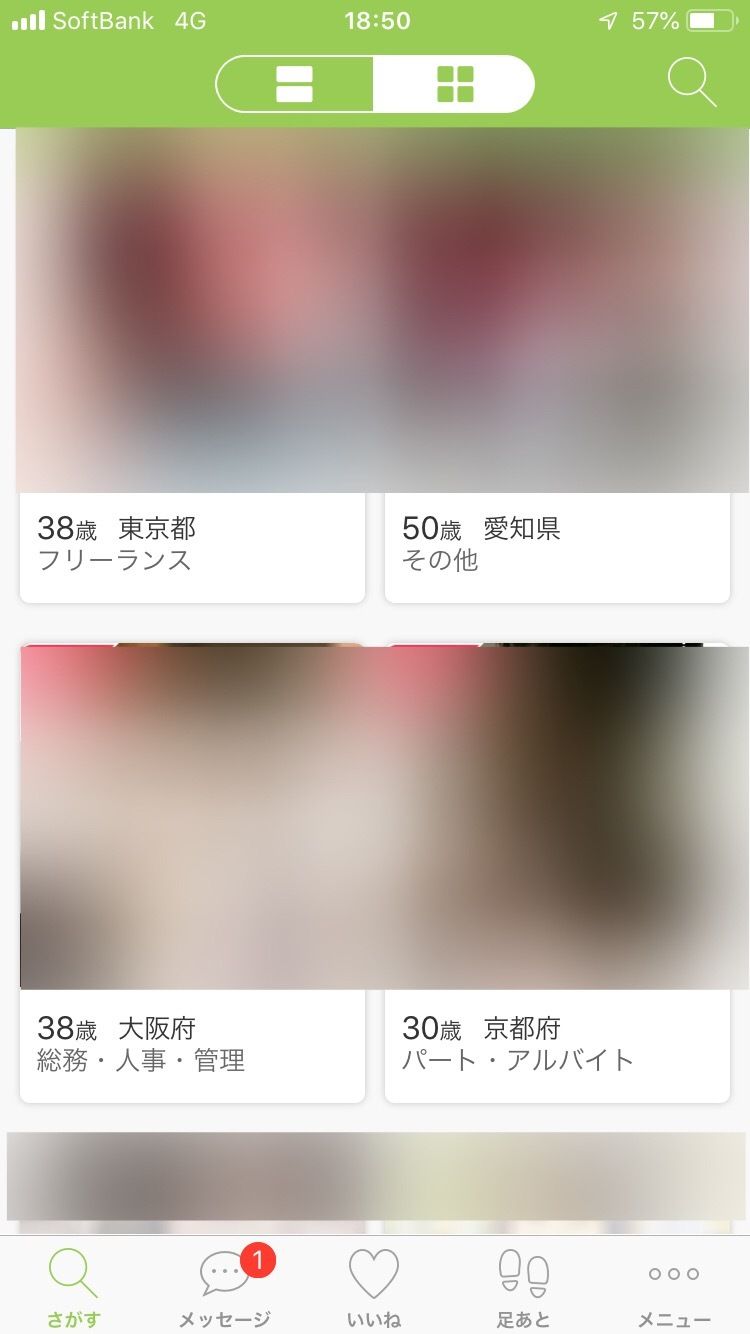Open the メニュー tab
Screen dimensions: 750x1334
click(x=674, y=1286)
